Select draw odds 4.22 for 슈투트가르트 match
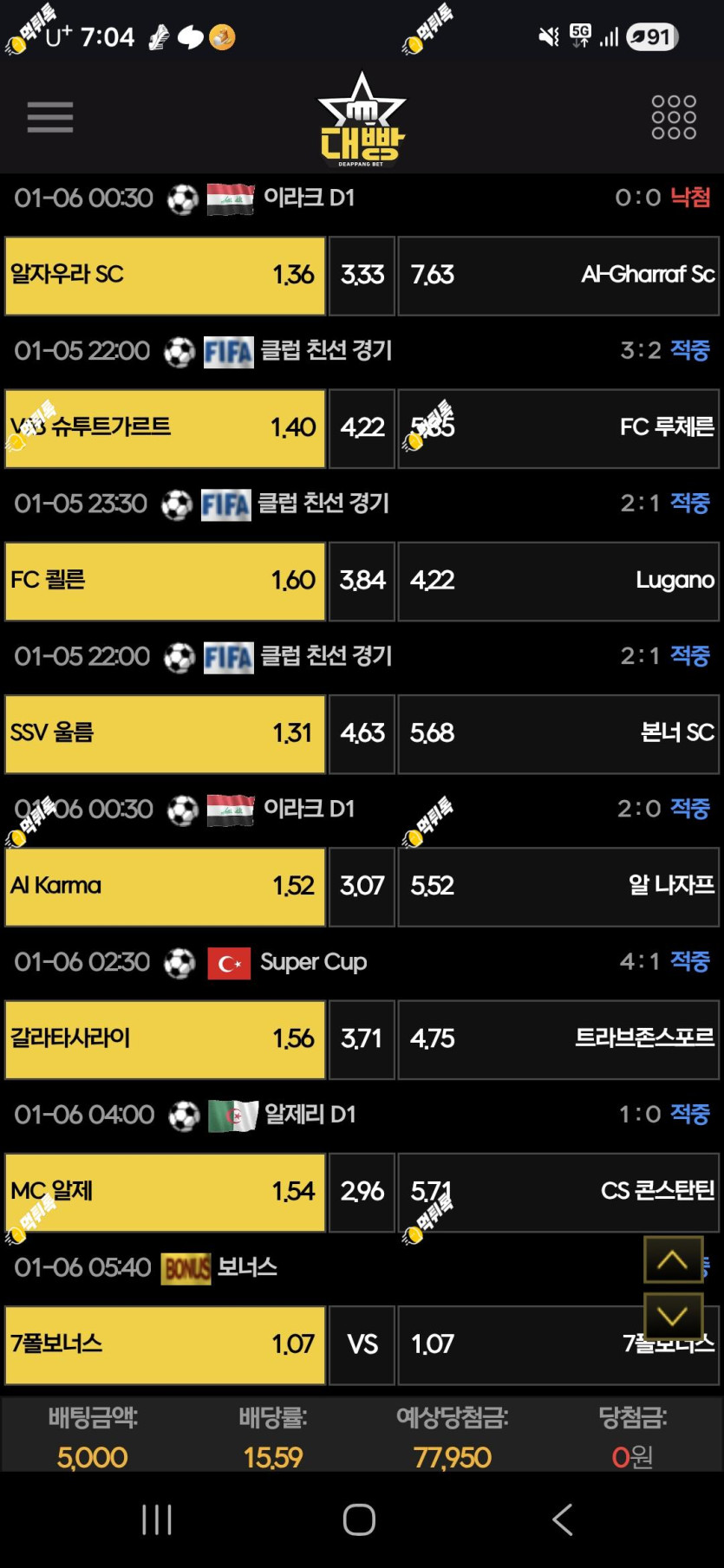The width and height of the screenshot is (724, 1568). point(362,428)
